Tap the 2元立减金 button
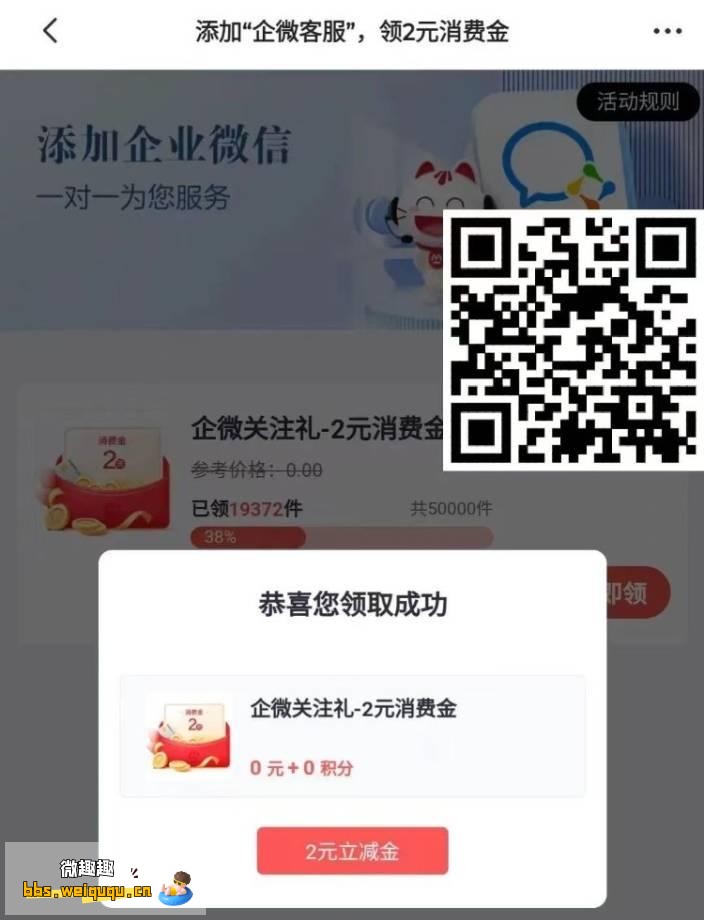The width and height of the screenshot is (704, 920). click(x=352, y=851)
